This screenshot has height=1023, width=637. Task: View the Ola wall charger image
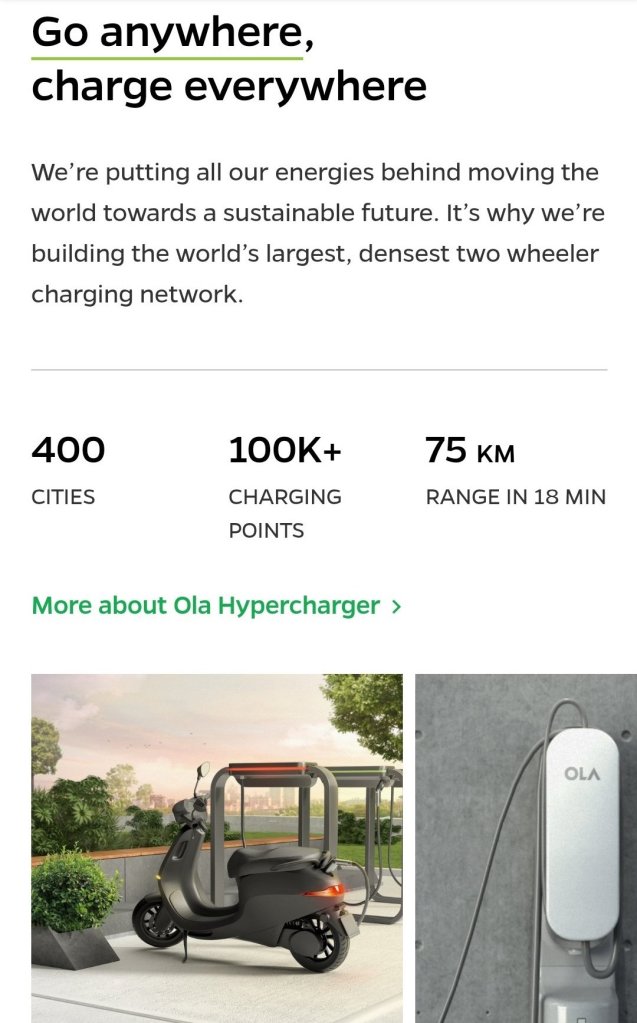coord(526,848)
